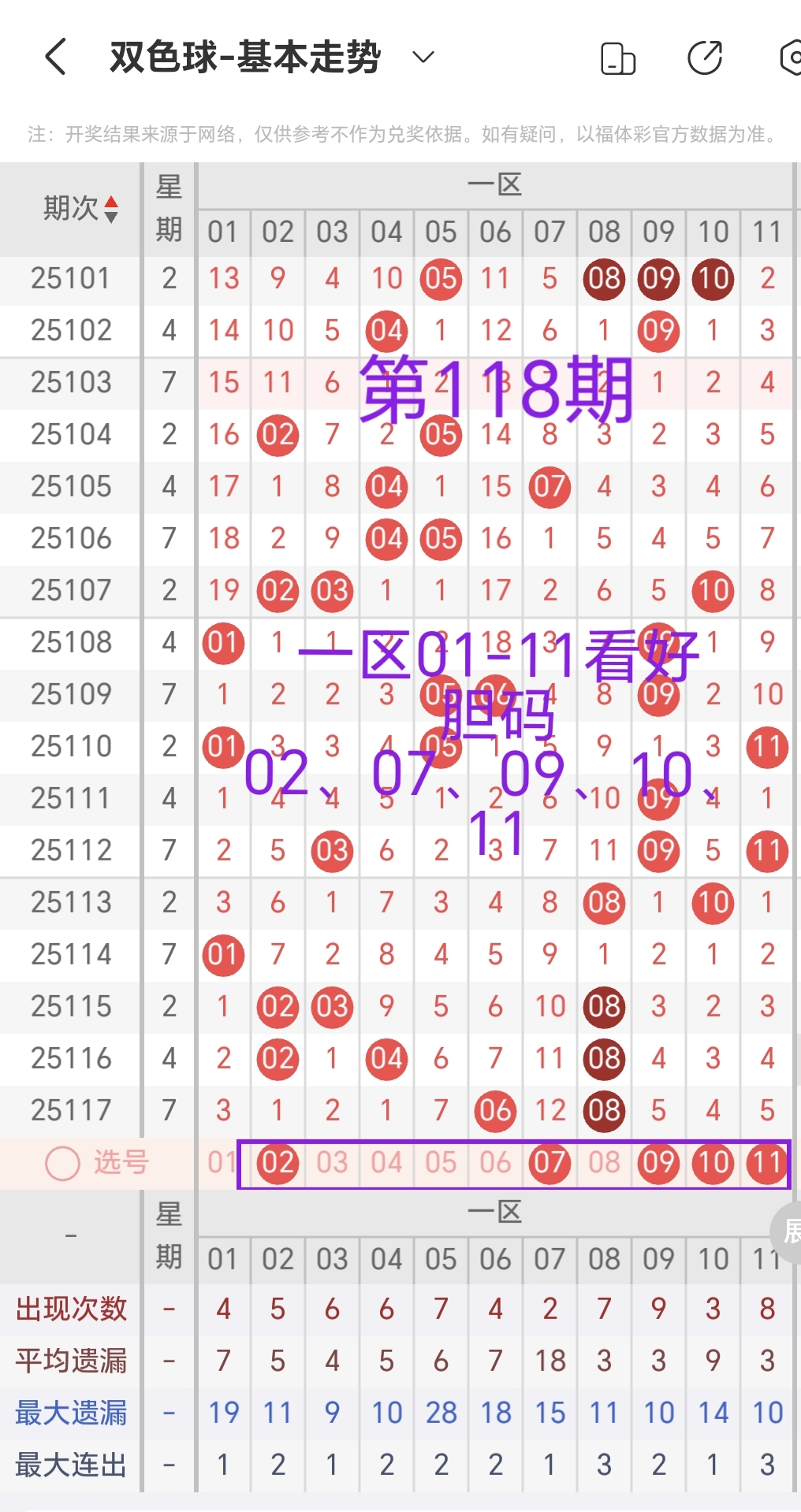Deselect ball 10 in the 选号 row

pos(713,1163)
